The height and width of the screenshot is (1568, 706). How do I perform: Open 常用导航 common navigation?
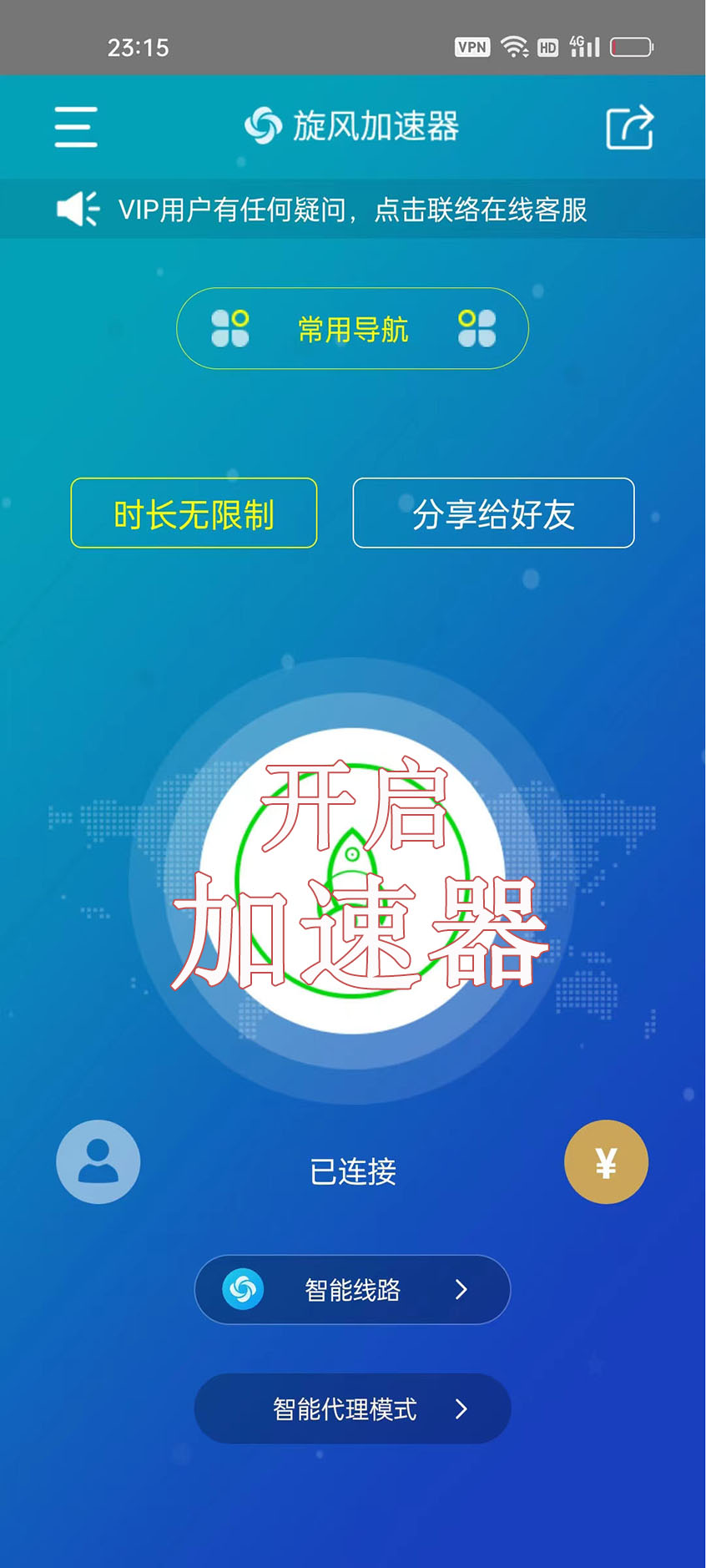coord(352,329)
